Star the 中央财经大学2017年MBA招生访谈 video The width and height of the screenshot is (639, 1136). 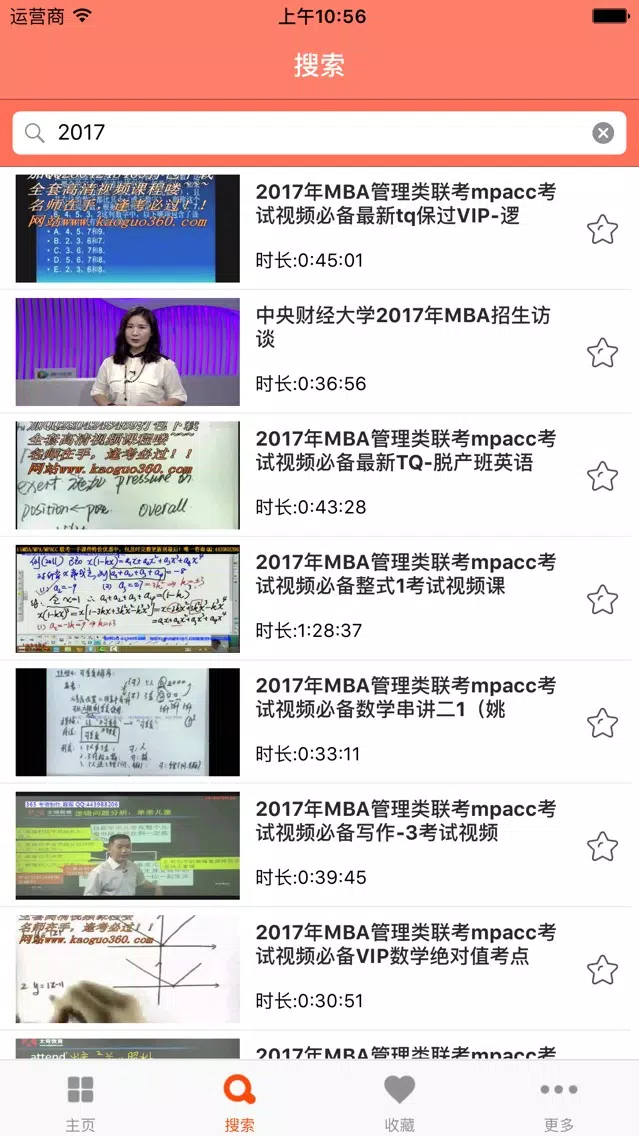point(602,353)
